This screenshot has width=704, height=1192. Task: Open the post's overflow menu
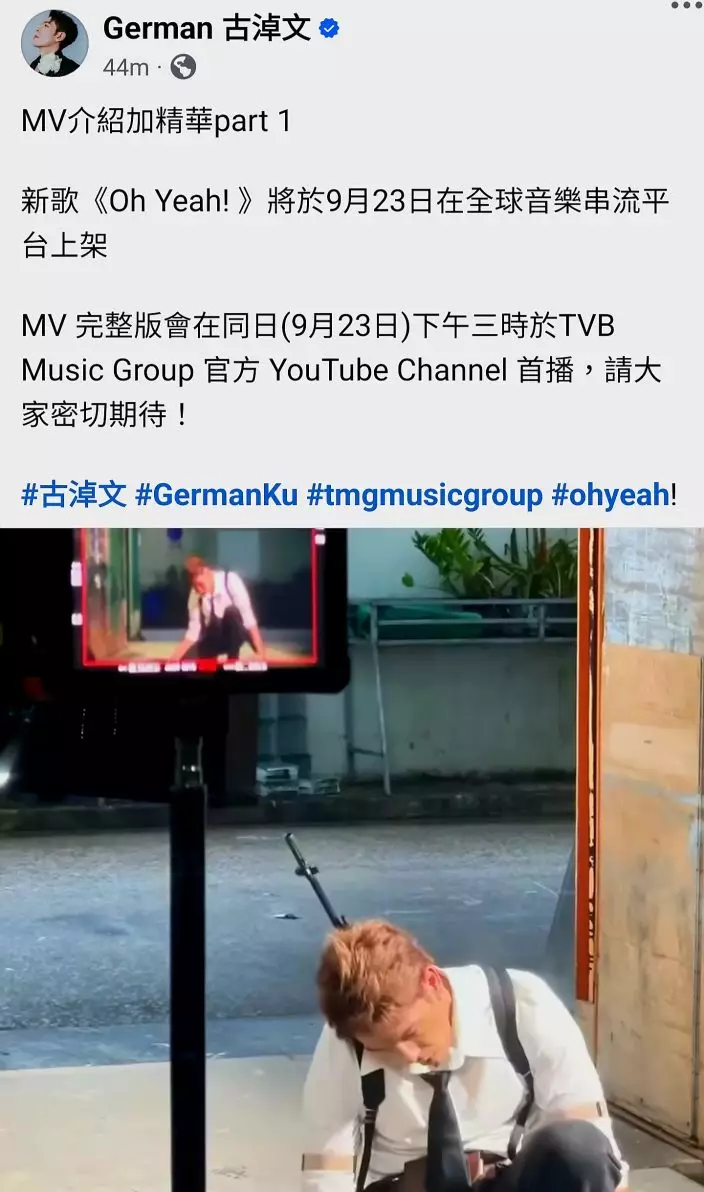click(x=686, y=6)
